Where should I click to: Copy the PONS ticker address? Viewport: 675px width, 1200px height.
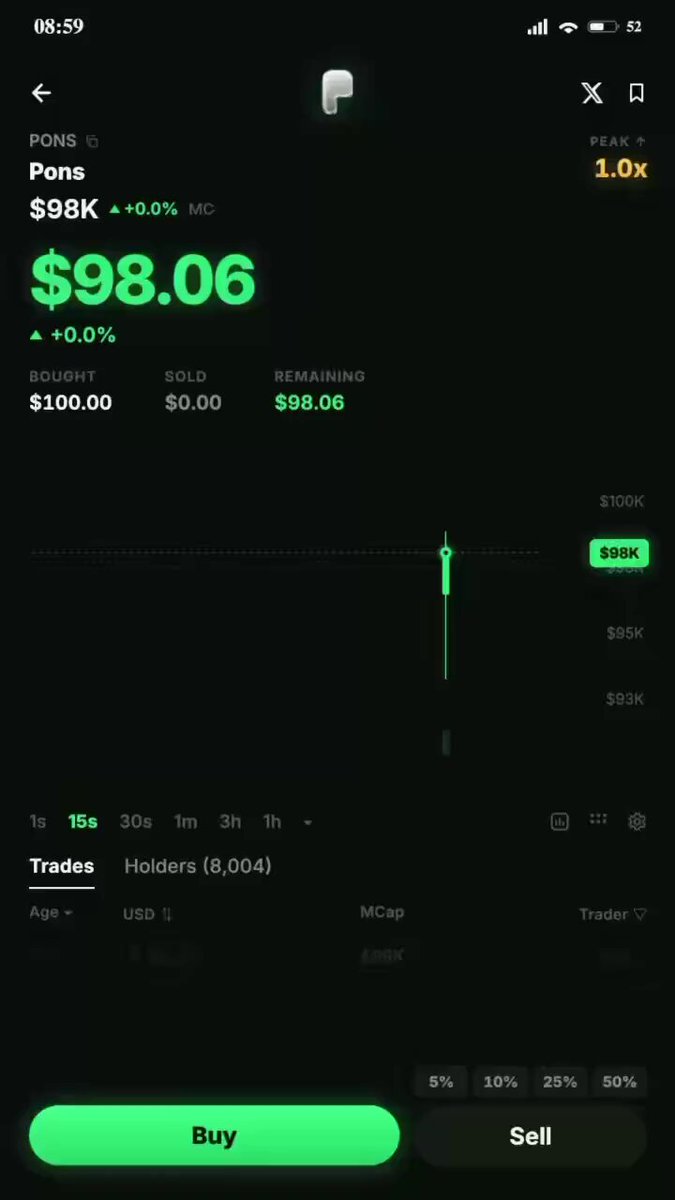(93, 142)
